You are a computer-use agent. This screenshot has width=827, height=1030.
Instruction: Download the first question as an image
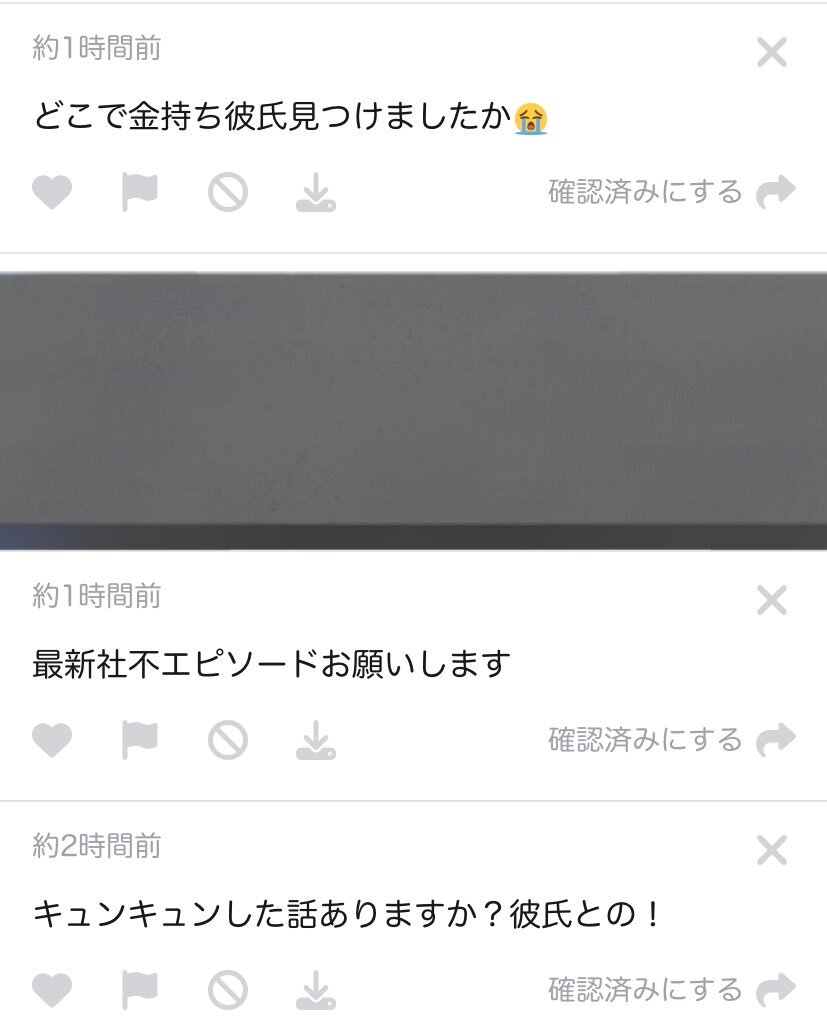click(x=315, y=192)
